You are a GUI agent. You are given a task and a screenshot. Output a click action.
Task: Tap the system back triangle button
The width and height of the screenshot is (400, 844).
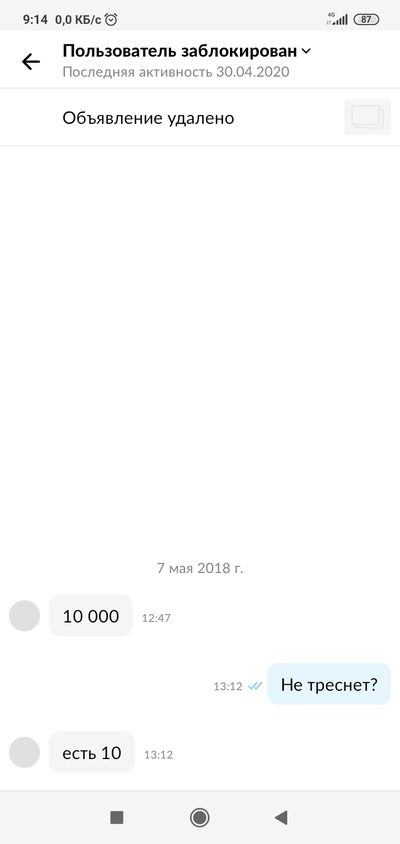pyautogui.click(x=281, y=818)
